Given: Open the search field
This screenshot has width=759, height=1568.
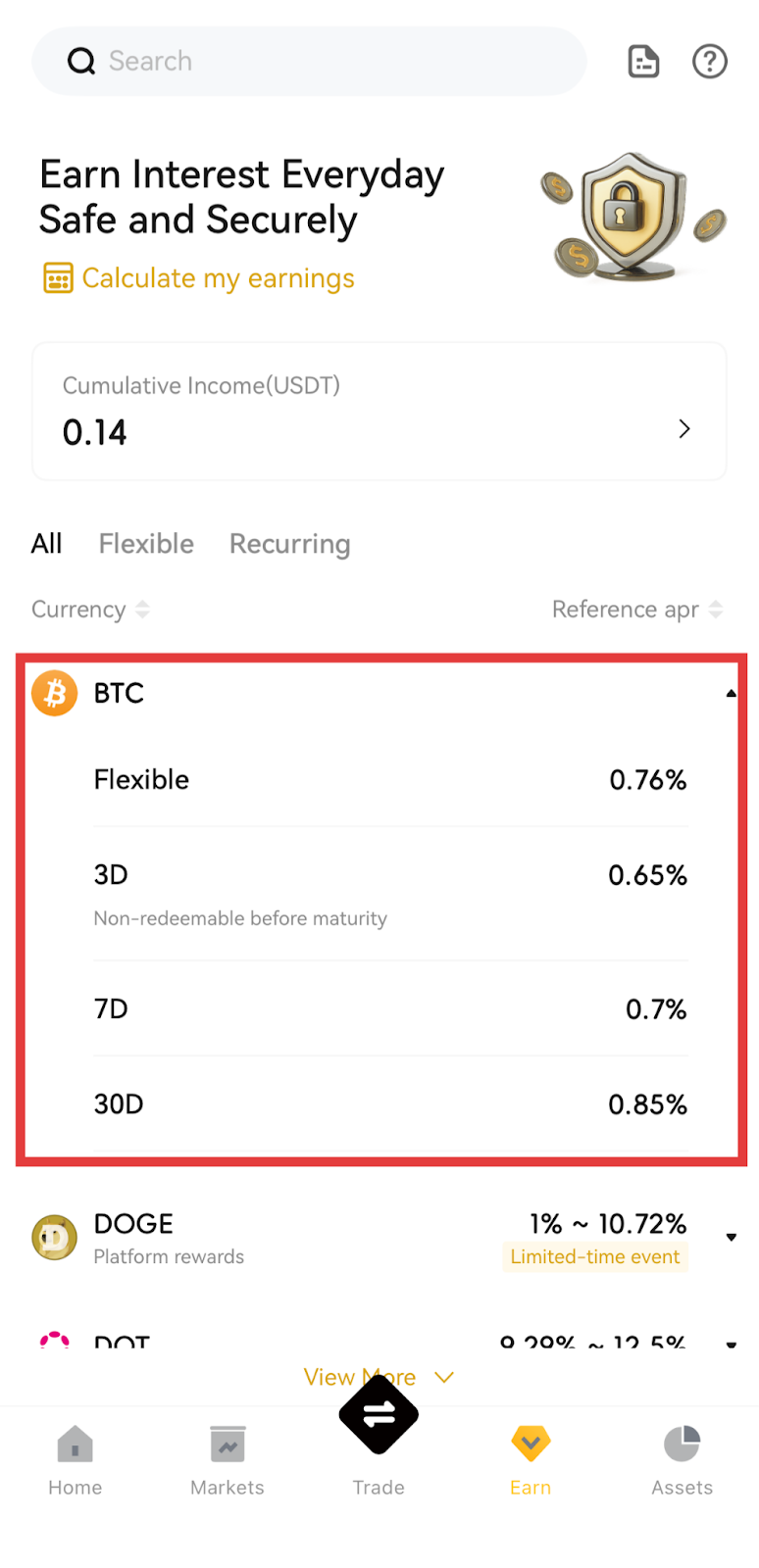Looking at the screenshot, I should point(309,61).
